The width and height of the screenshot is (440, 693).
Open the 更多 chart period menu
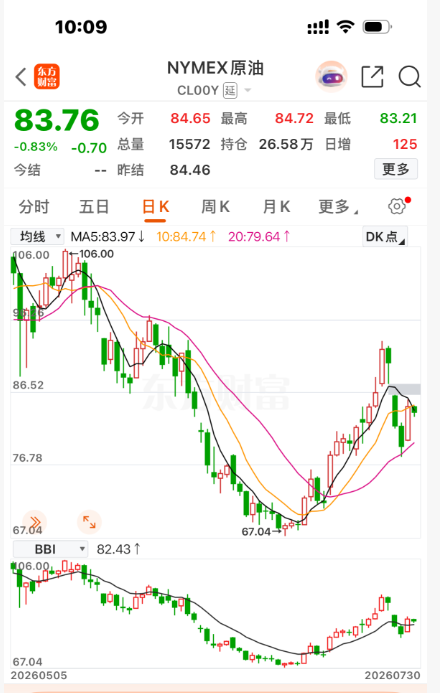tap(338, 206)
